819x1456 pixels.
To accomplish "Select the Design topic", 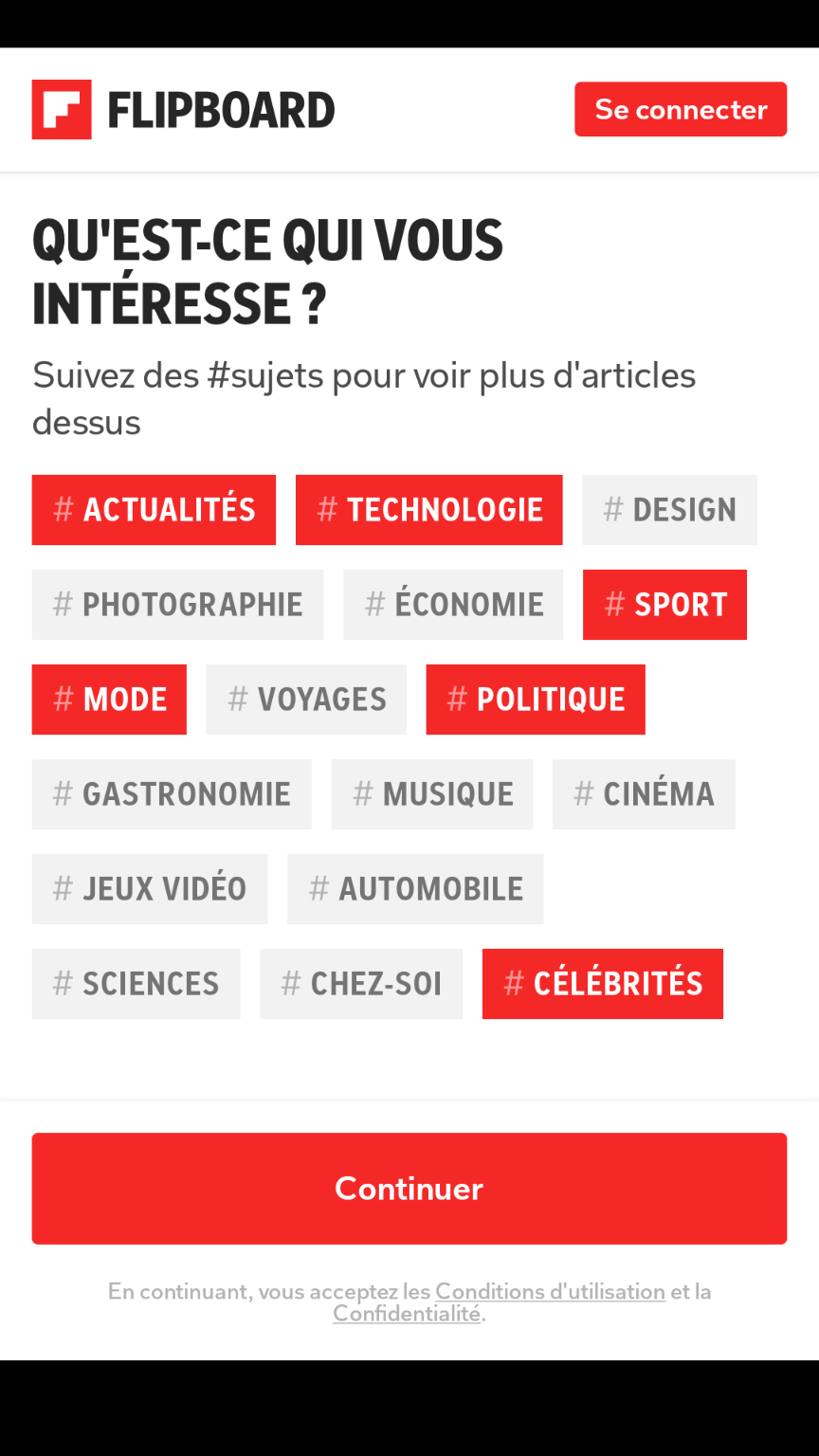I will (669, 510).
